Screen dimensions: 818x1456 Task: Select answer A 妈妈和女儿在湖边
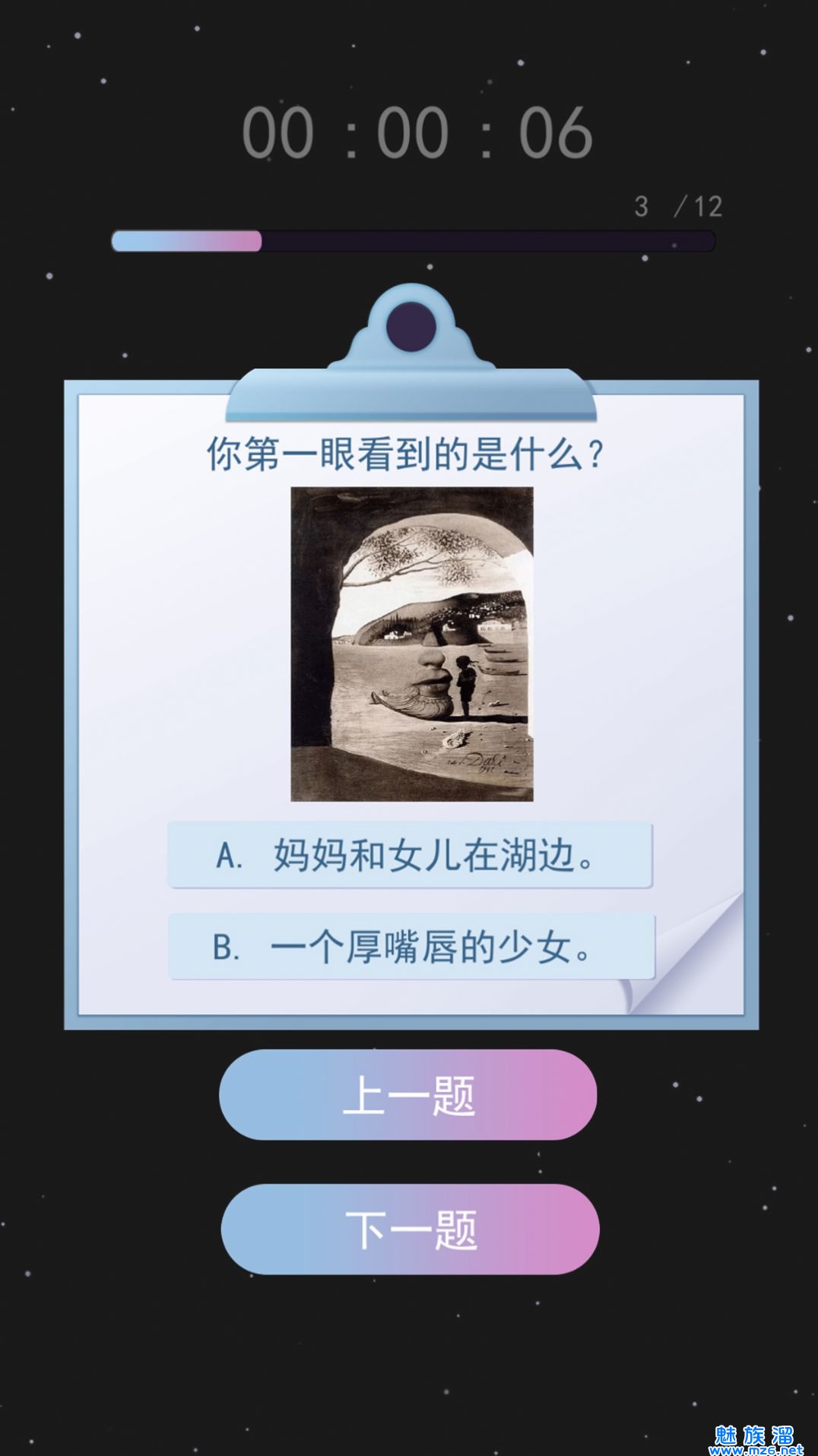point(410,855)
